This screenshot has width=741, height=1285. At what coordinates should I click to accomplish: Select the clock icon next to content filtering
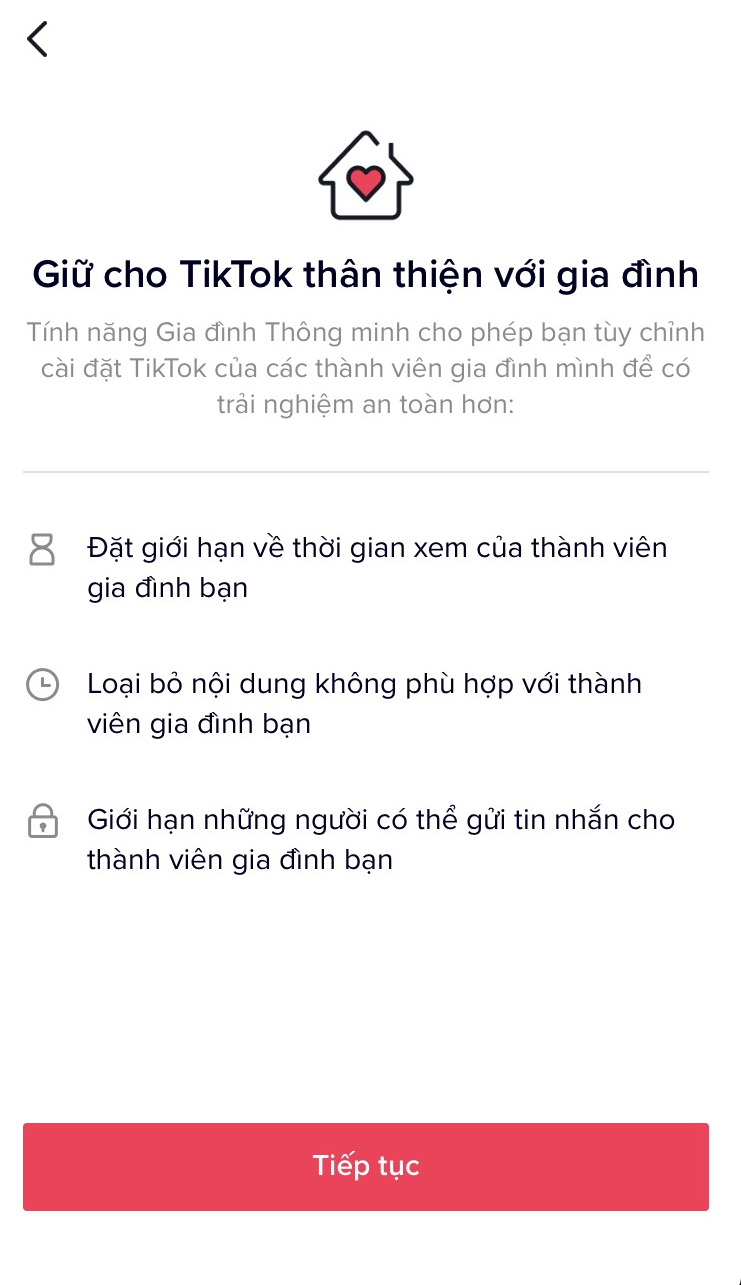(x=42, y=685)
